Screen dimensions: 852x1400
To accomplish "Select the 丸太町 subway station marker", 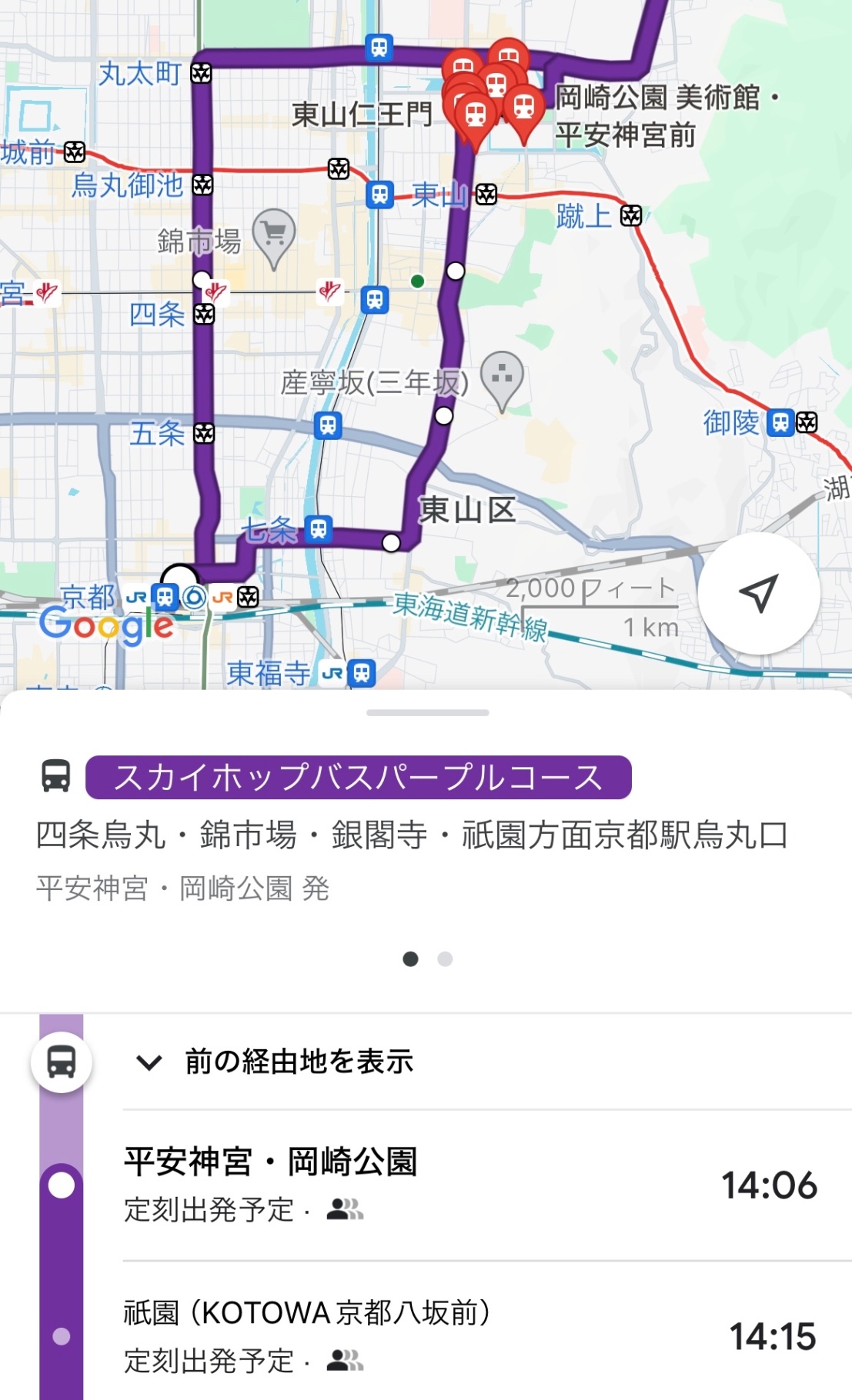I will tap(201, 74).
